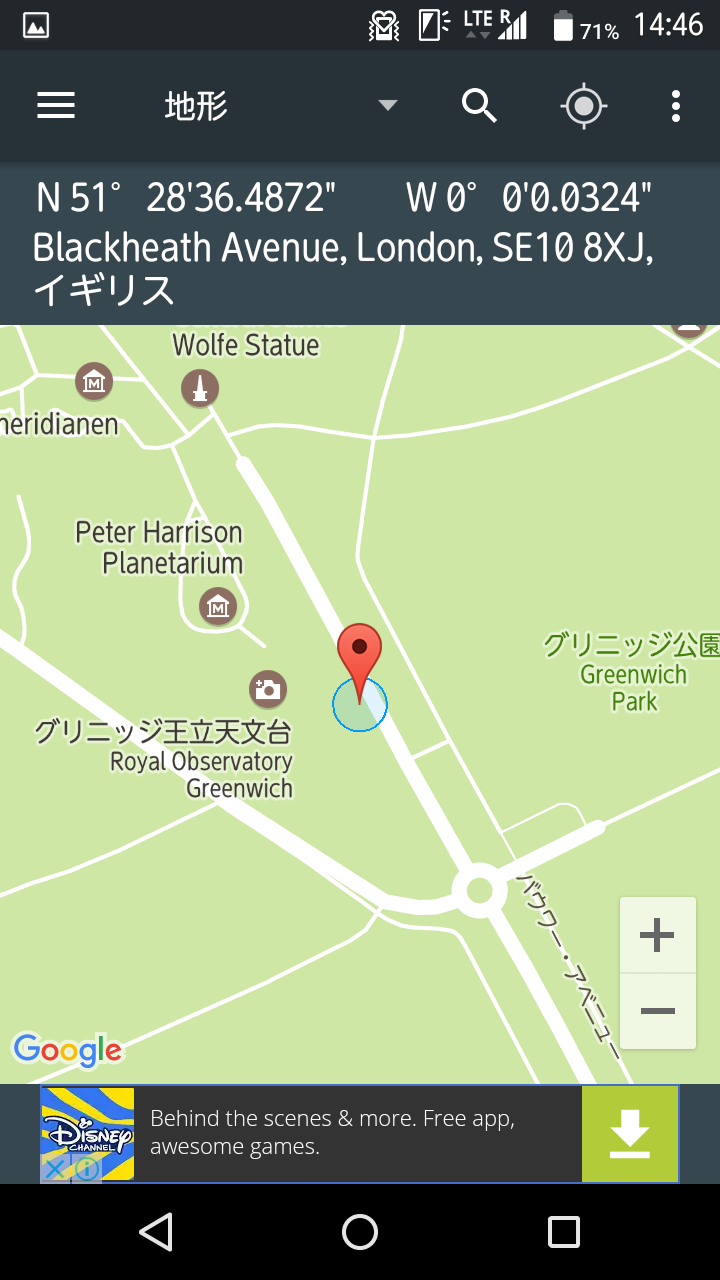
Task: Open the hamburger navigation menu
Action: (x=56, y=106)
